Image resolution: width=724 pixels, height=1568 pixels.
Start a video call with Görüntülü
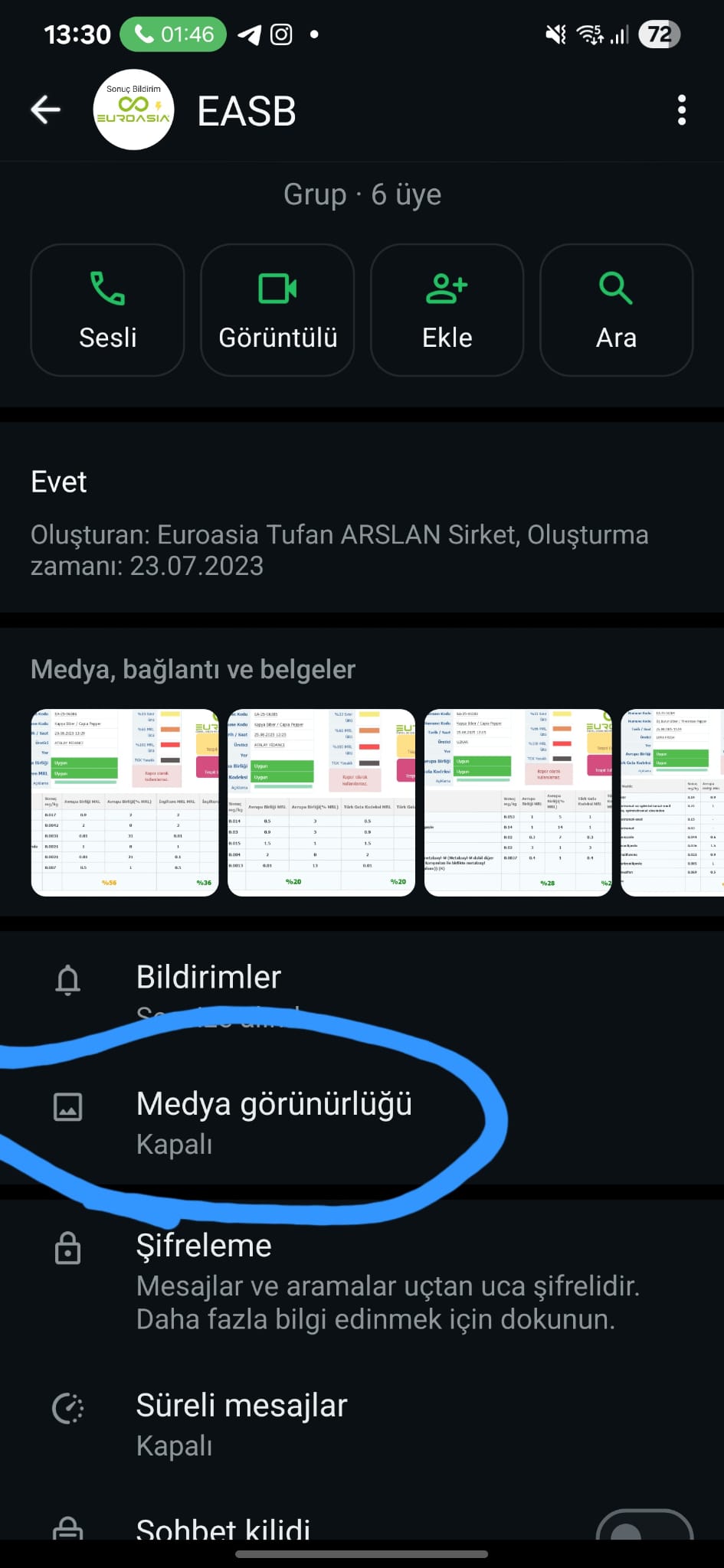pos(277,310)
